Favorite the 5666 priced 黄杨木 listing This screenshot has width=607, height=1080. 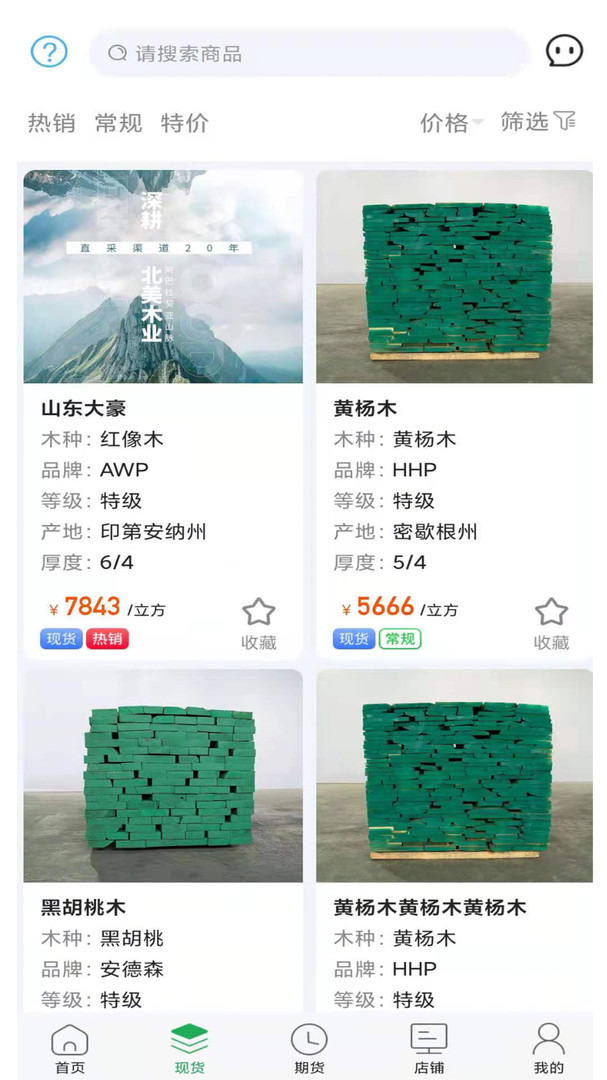pos(551,623)
